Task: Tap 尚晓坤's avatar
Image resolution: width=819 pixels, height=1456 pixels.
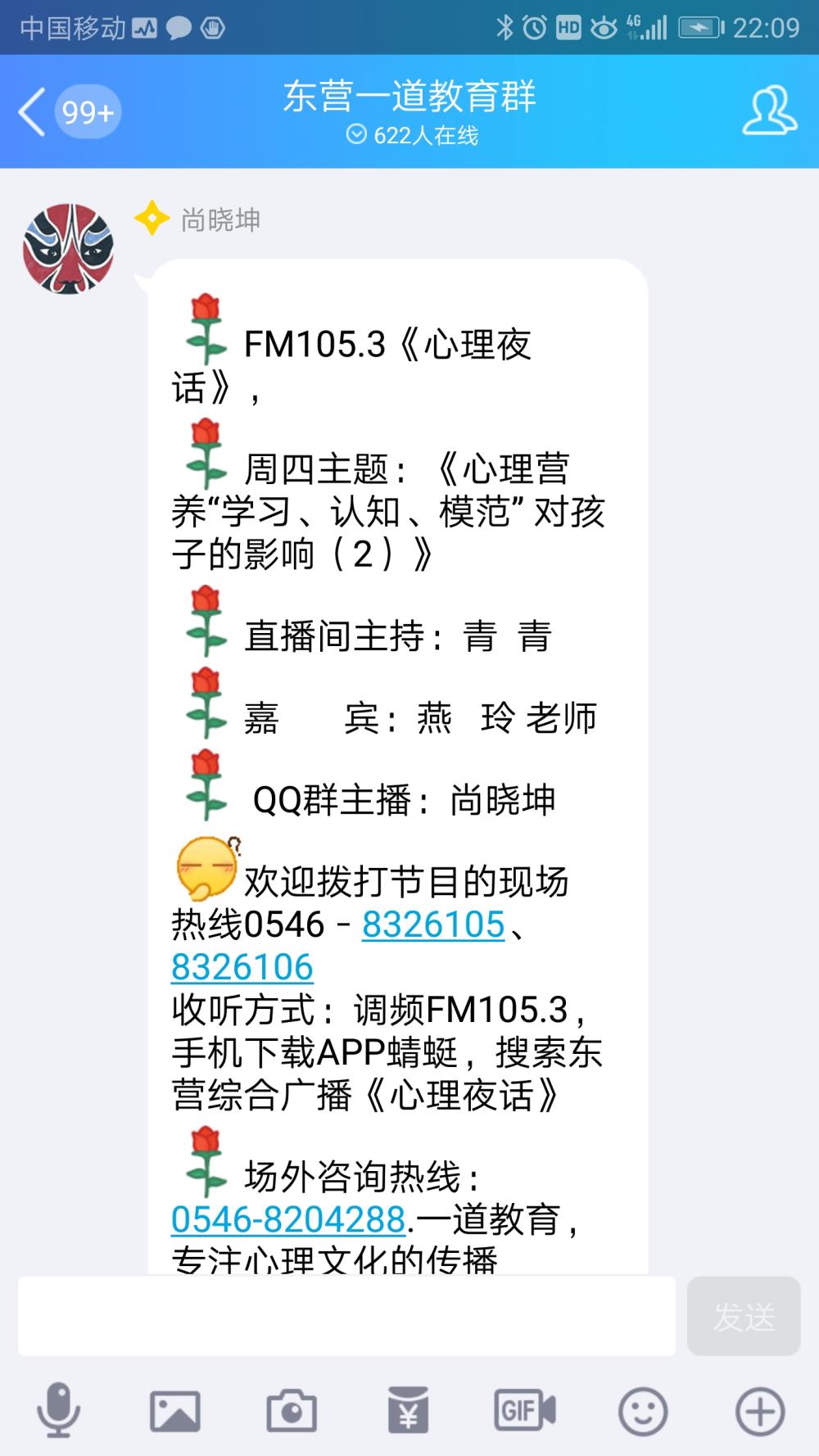Action: coord(68,249)
